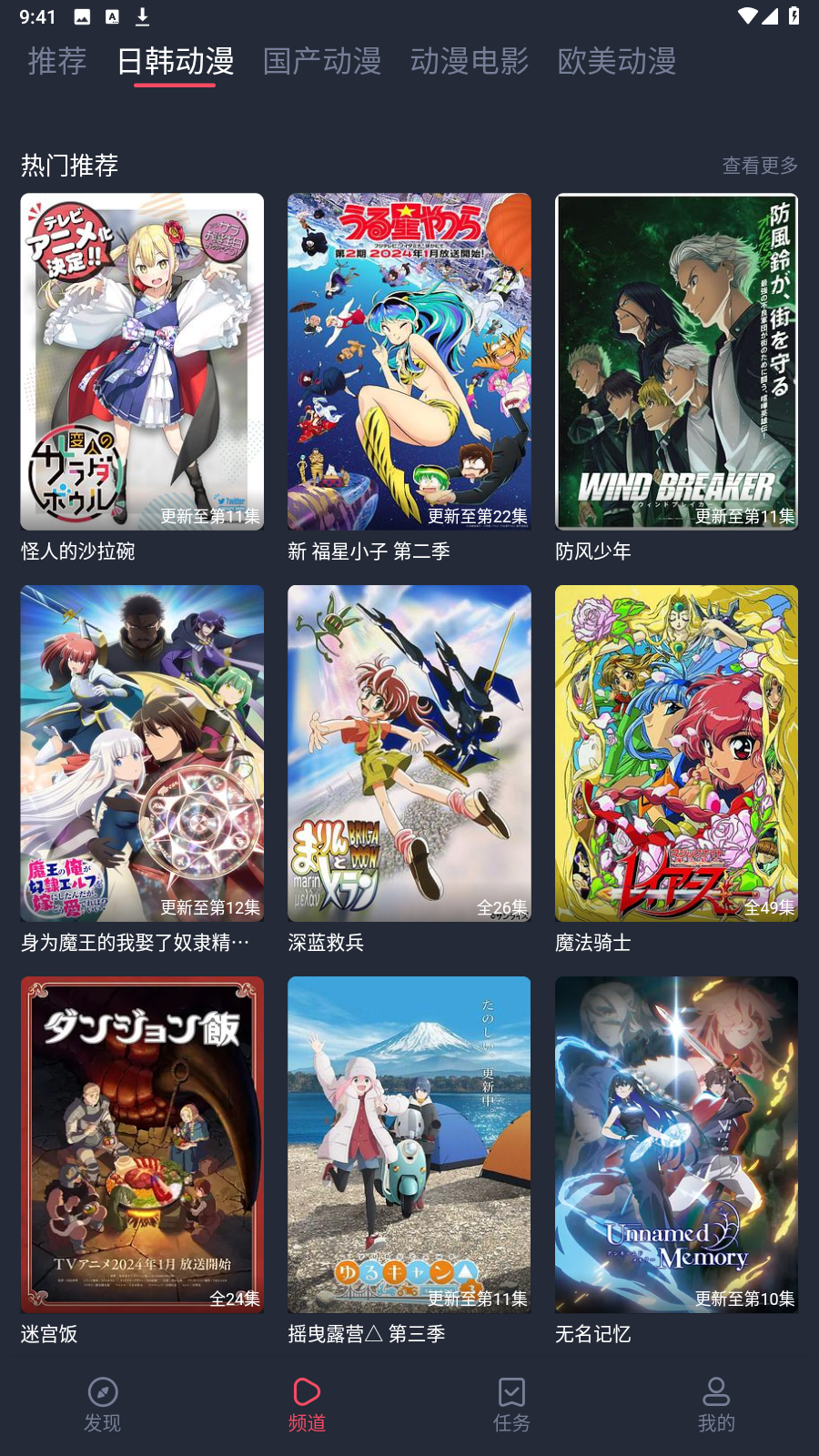The height and width of the screenshot is (1456, 819).
Task: View the 迷宫饭 series
Action: tap(142, 1145)
